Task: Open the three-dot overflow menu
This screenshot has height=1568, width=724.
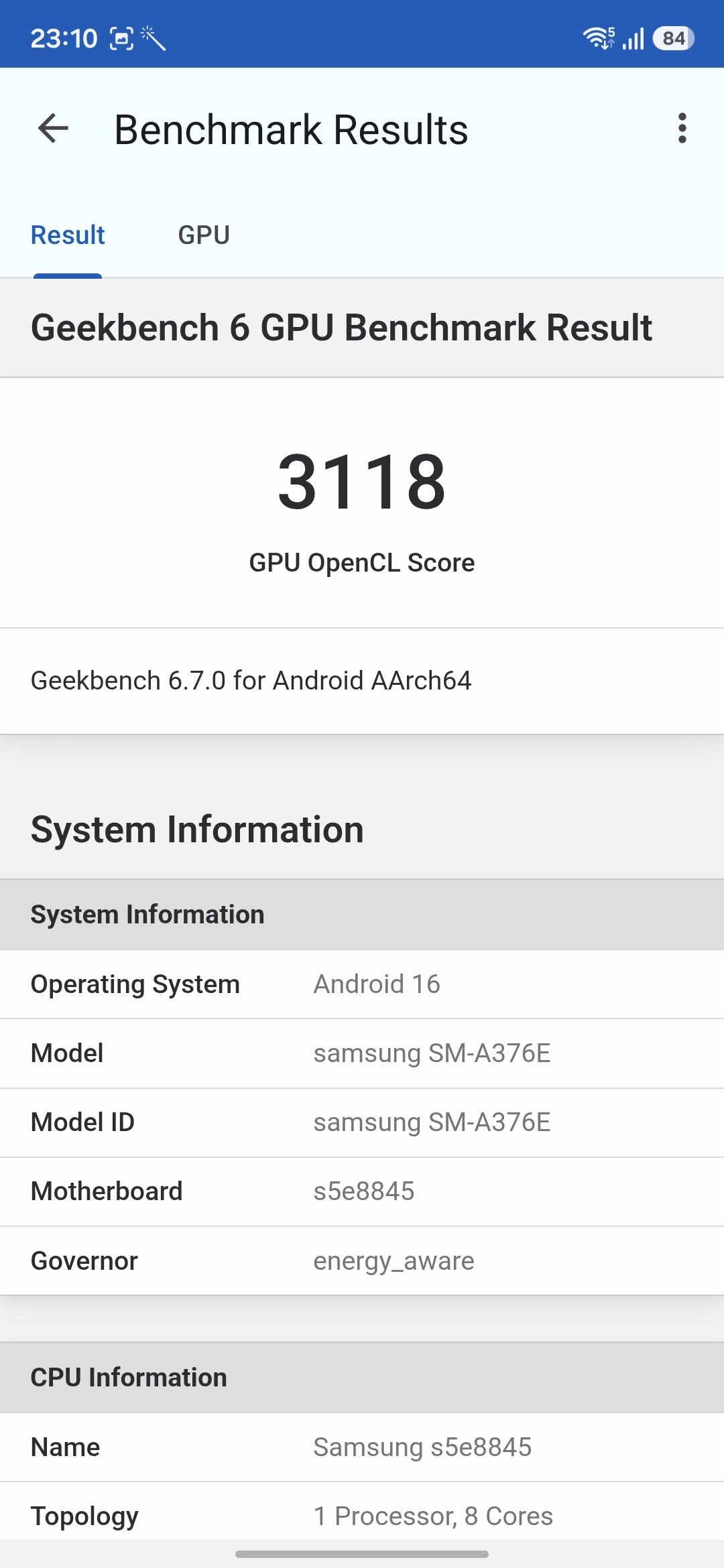Action: [x=682, y=128]
